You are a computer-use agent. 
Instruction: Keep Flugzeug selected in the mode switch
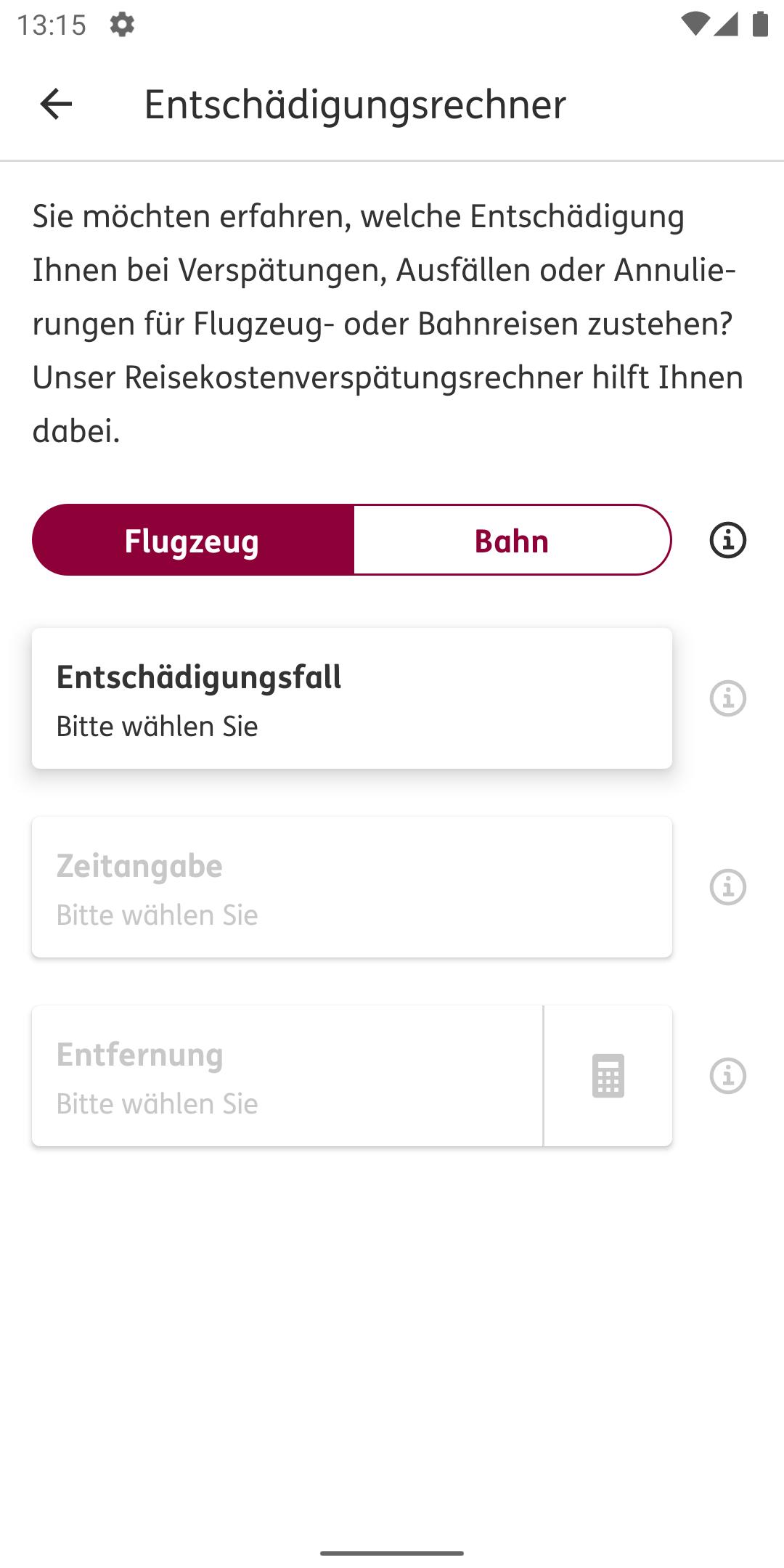point(192,540)
